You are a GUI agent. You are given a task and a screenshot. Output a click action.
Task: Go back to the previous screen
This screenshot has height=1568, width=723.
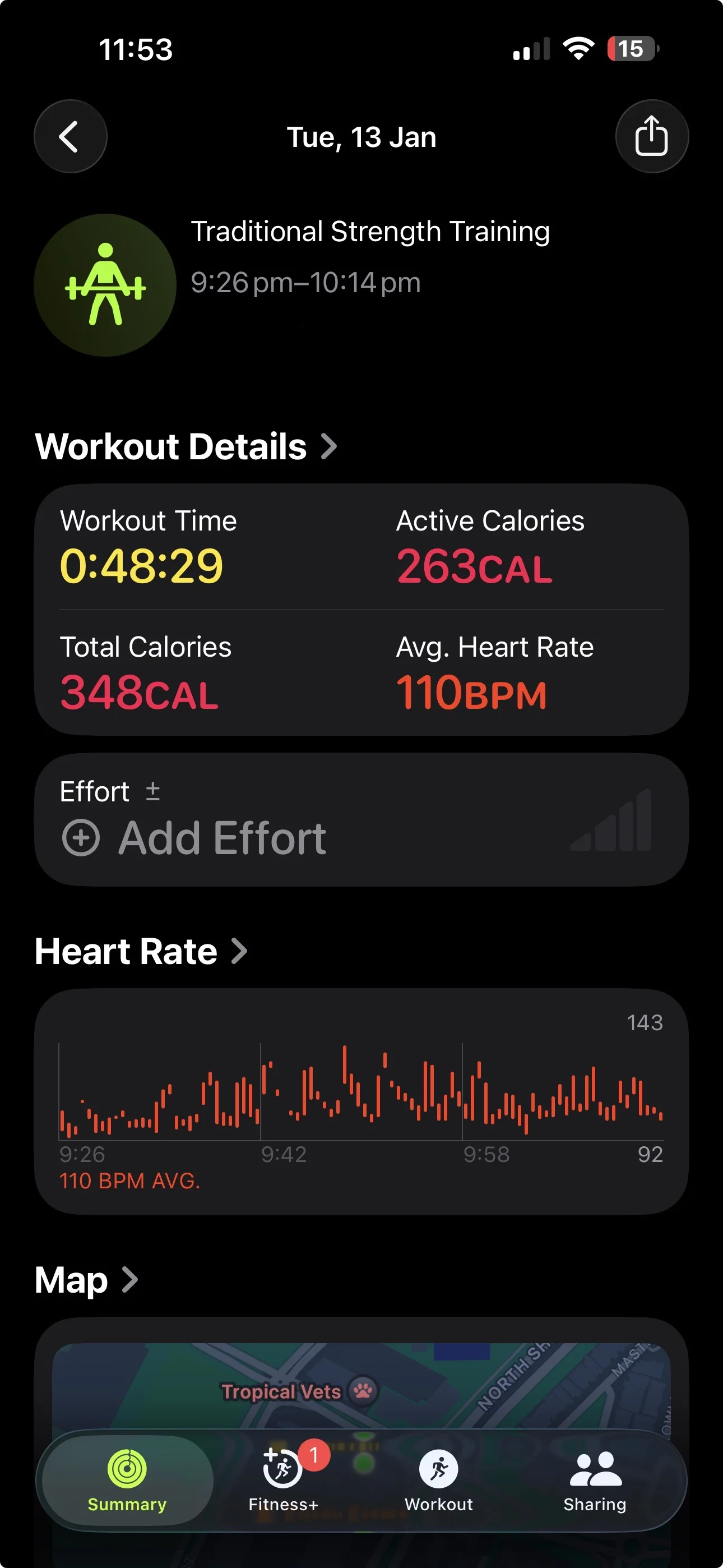point(70,136)
